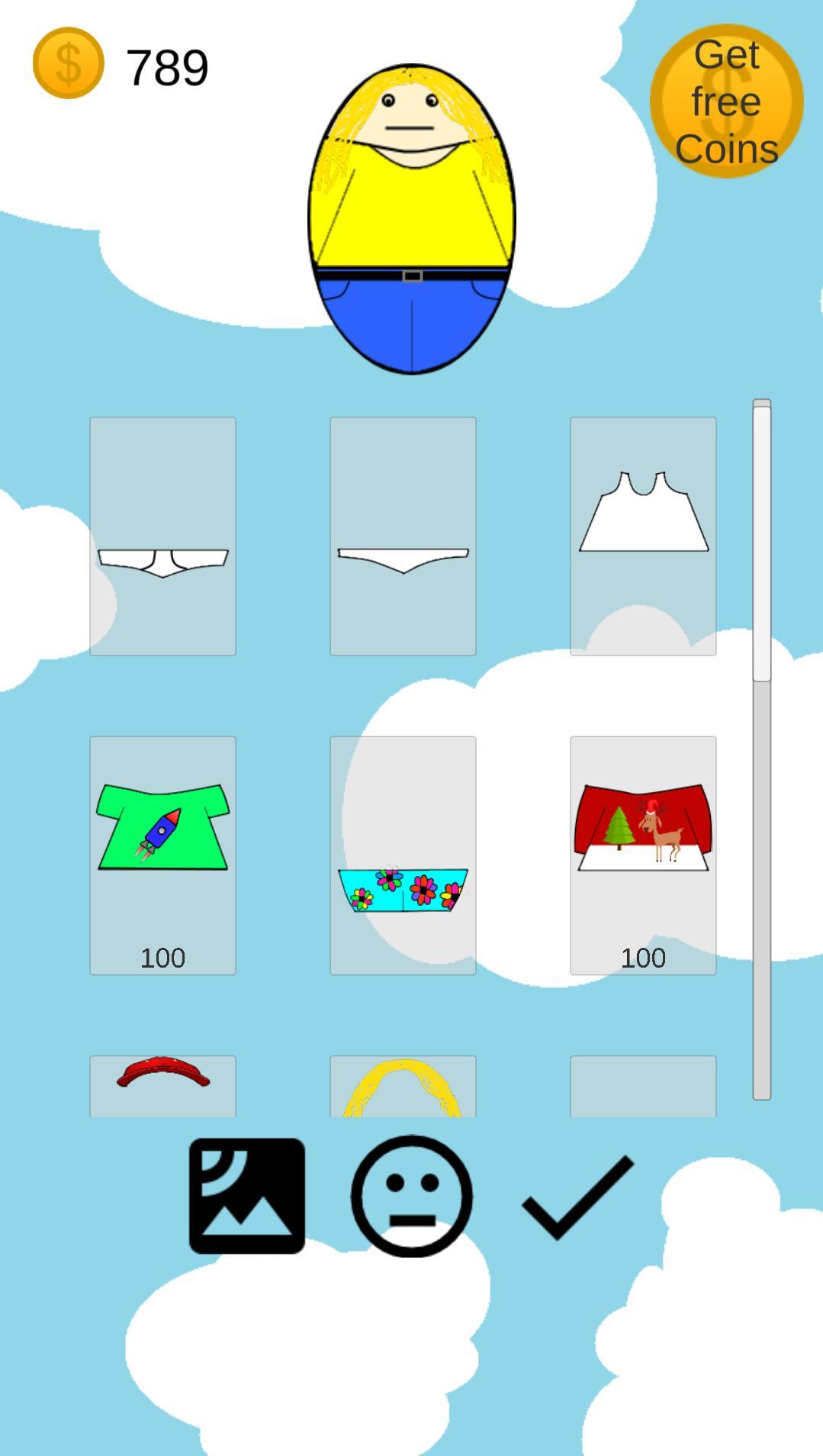Open the face expression options

(x=412, y=1196)
